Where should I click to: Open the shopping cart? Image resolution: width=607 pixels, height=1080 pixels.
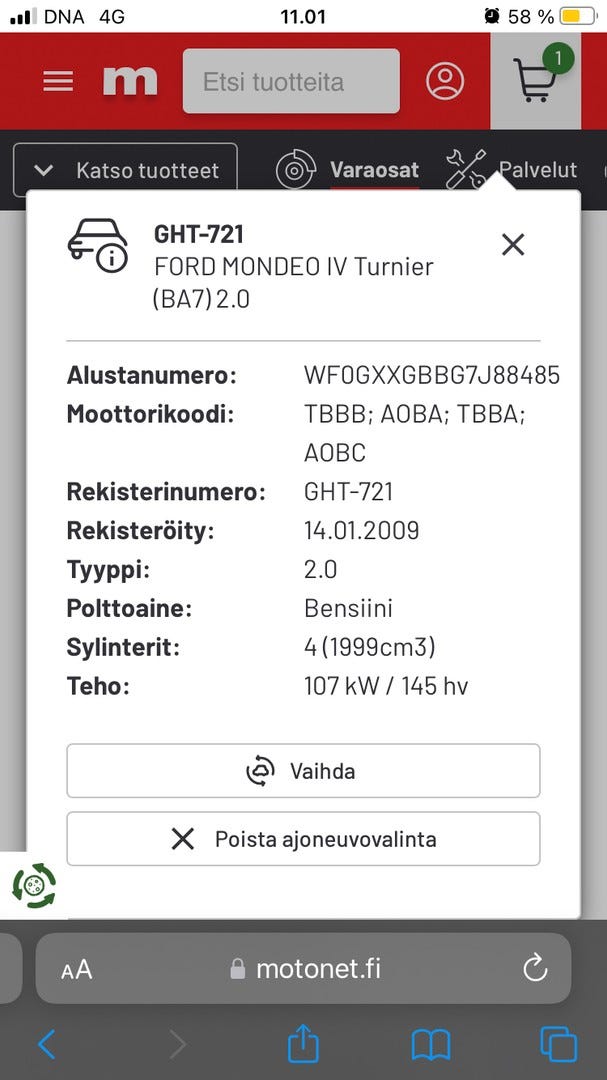click(536, 80)
